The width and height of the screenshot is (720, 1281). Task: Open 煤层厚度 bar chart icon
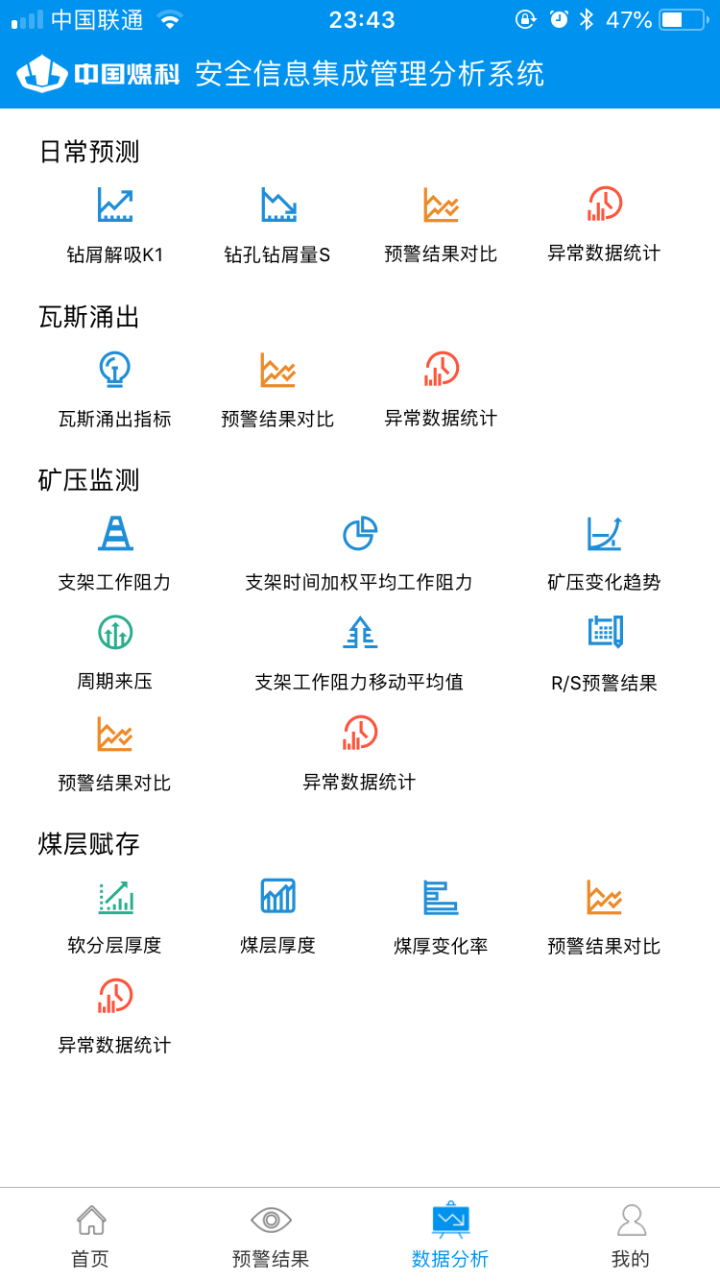[x=275, y=896]
